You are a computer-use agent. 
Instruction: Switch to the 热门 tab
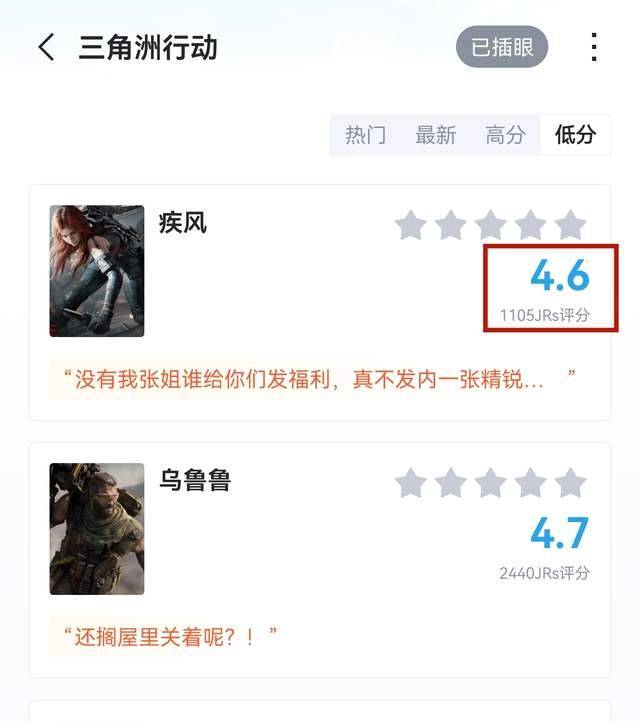click(x=365, y=135)
